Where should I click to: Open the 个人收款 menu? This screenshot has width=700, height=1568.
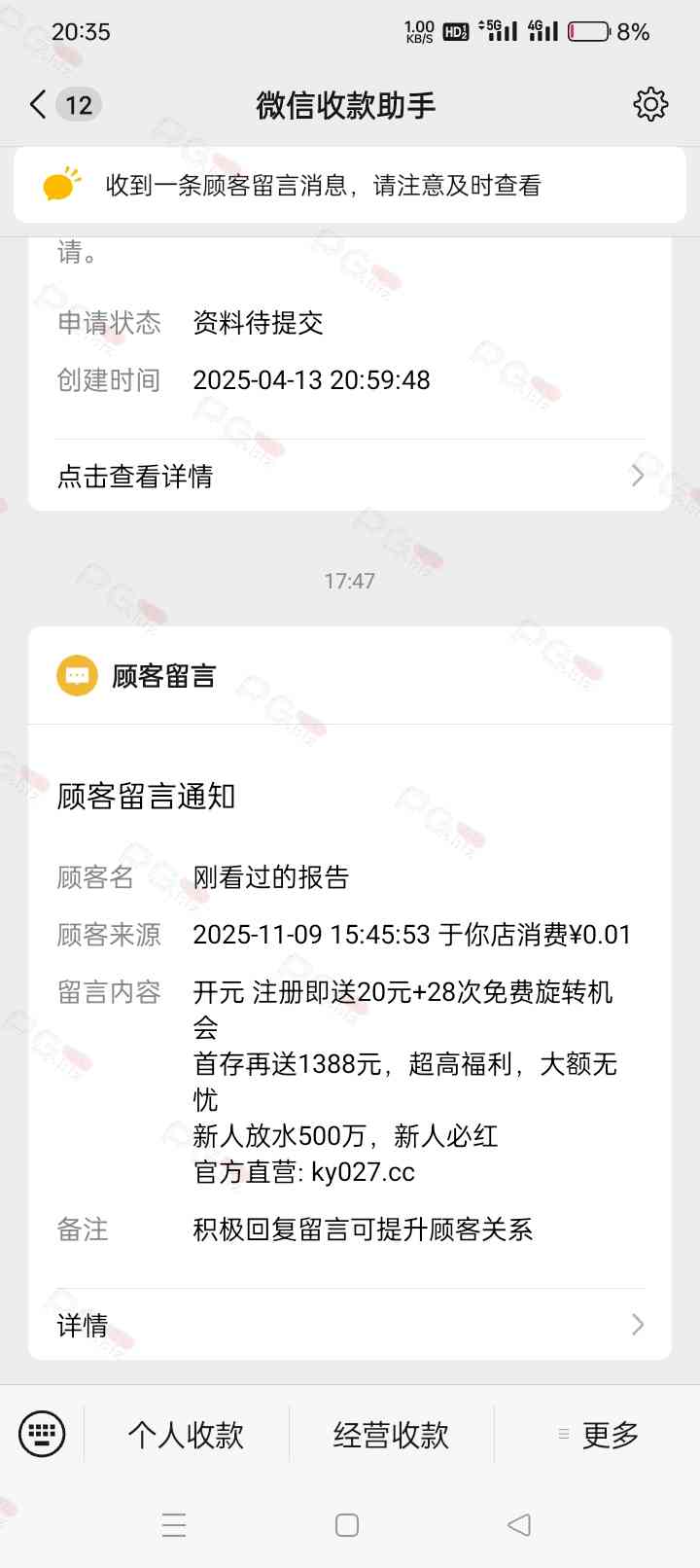tap(186, 1435)
